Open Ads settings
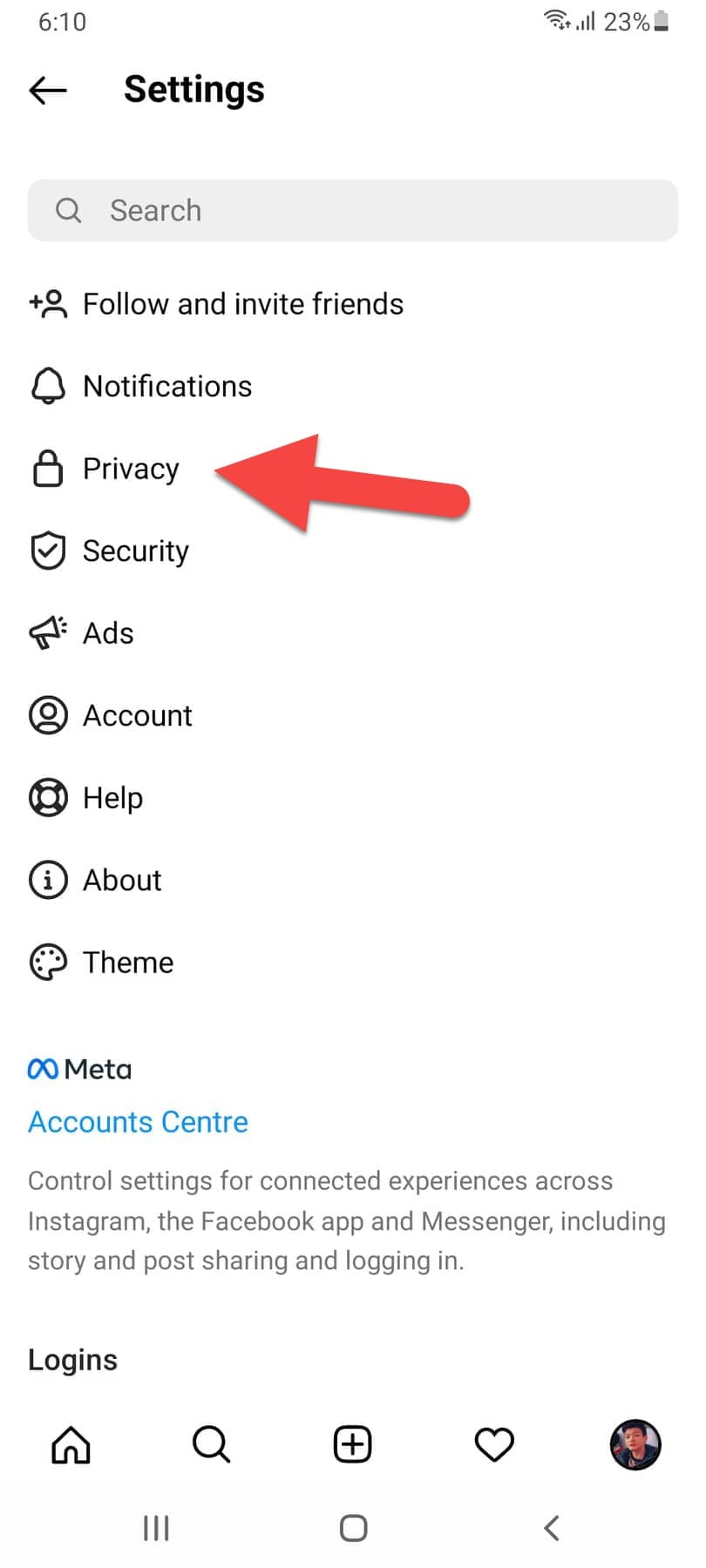The image size is (706, 1568). tap(108, 633)
